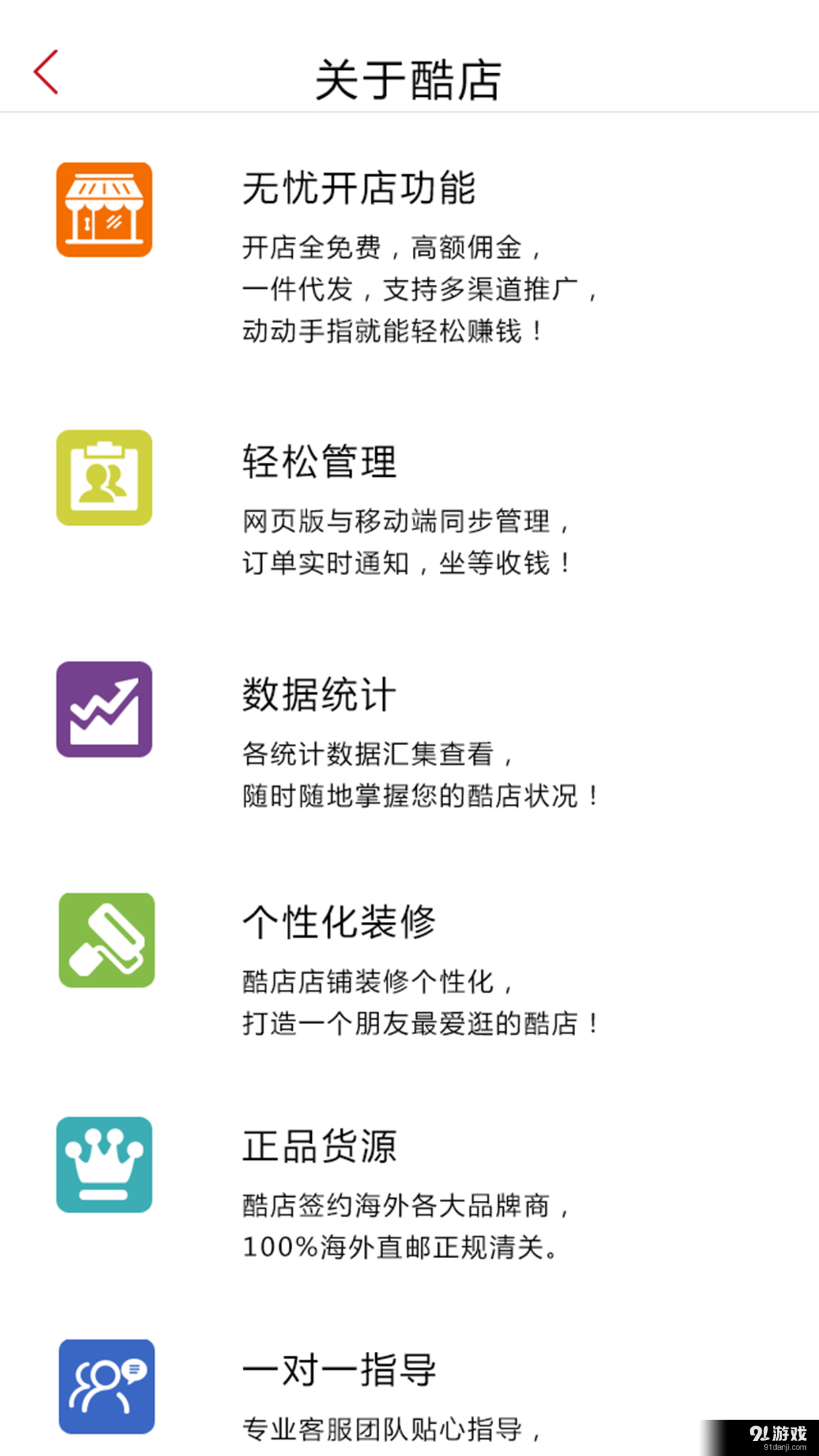Click the orange storefront icon
819x1456 pixels.
tap(105, 210)
